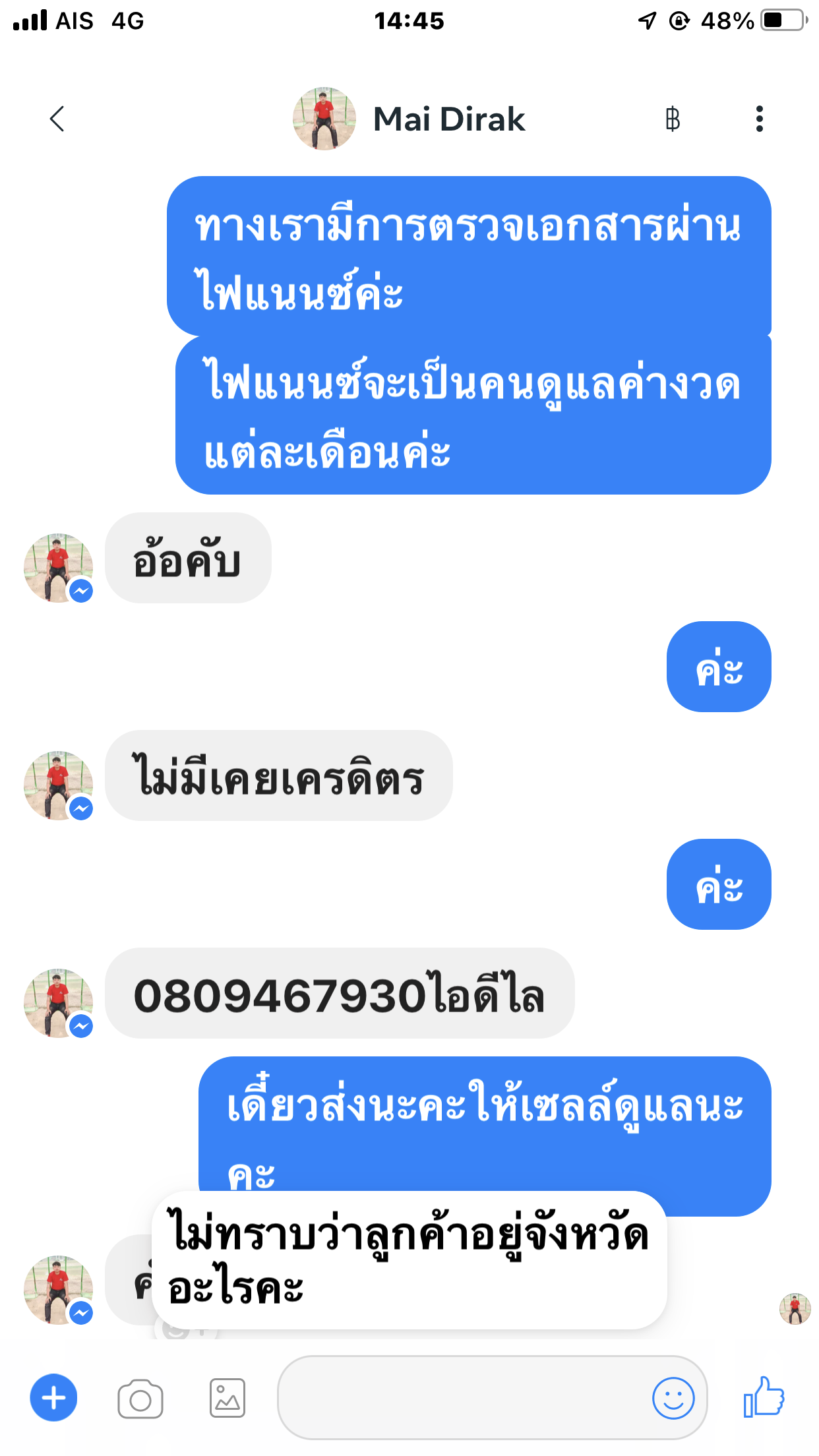This screenshot has height=1456, width=819.
Task: Open the emoji picker
Action: (673, 1398)
